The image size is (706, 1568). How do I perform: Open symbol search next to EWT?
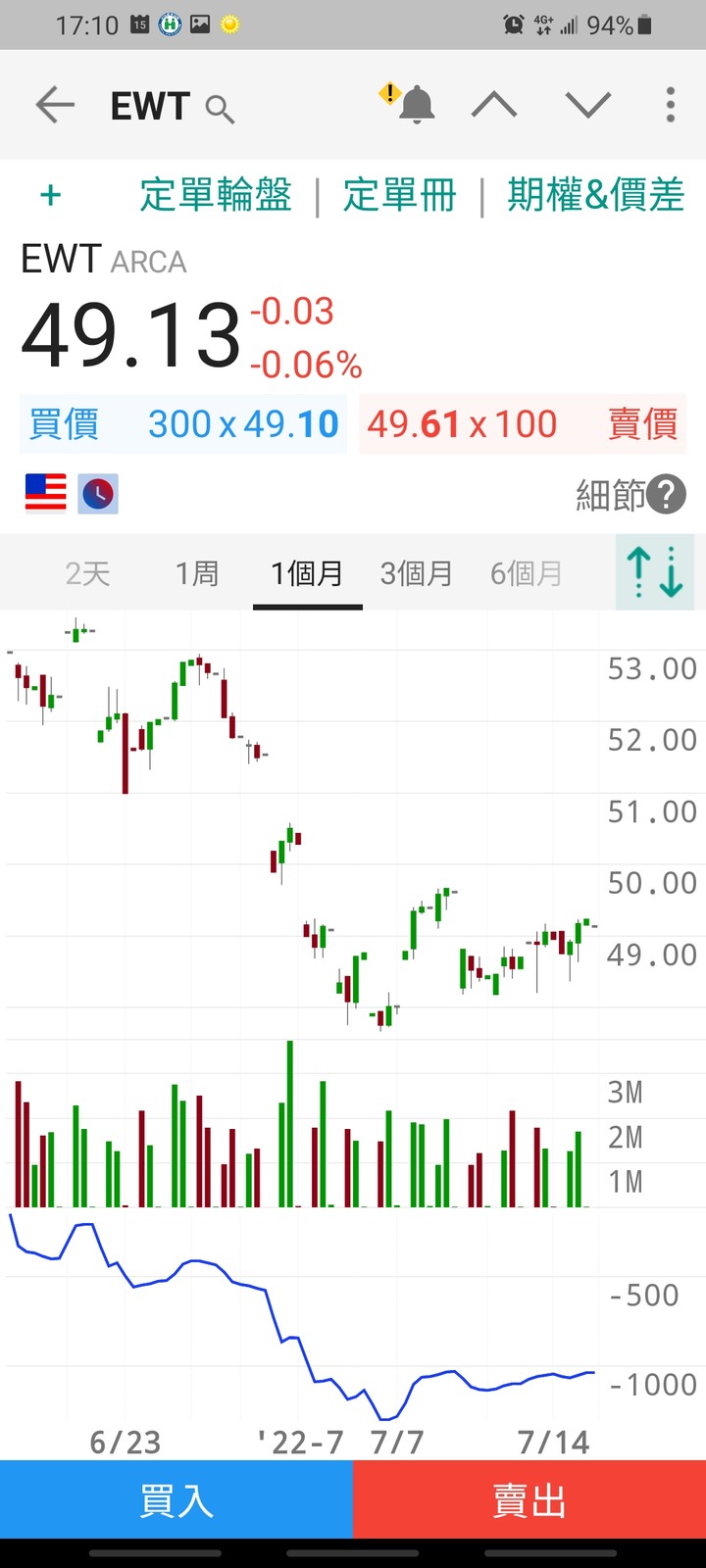tap(220, 109)
